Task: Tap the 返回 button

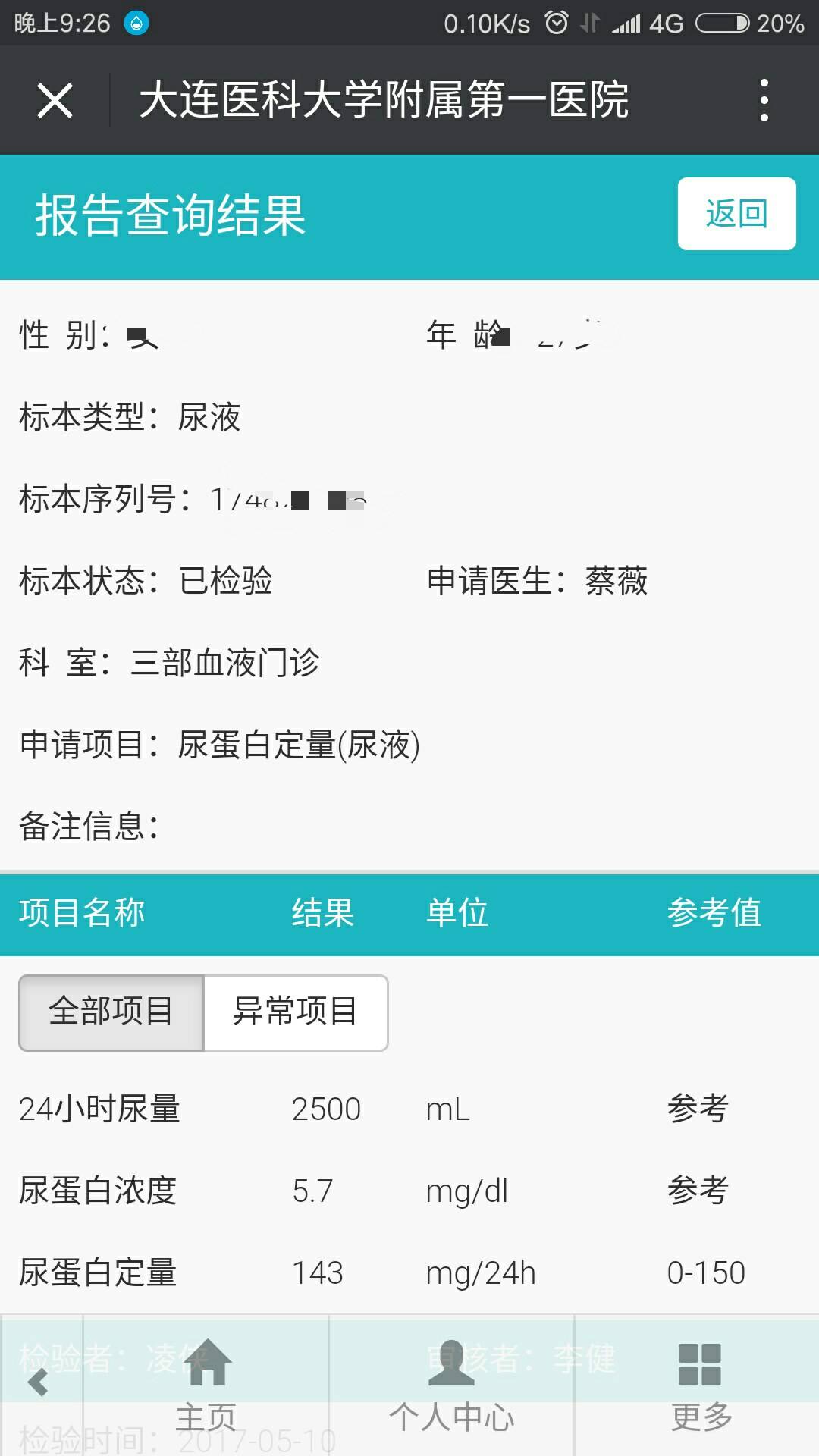Action: [x=736, y=214]
